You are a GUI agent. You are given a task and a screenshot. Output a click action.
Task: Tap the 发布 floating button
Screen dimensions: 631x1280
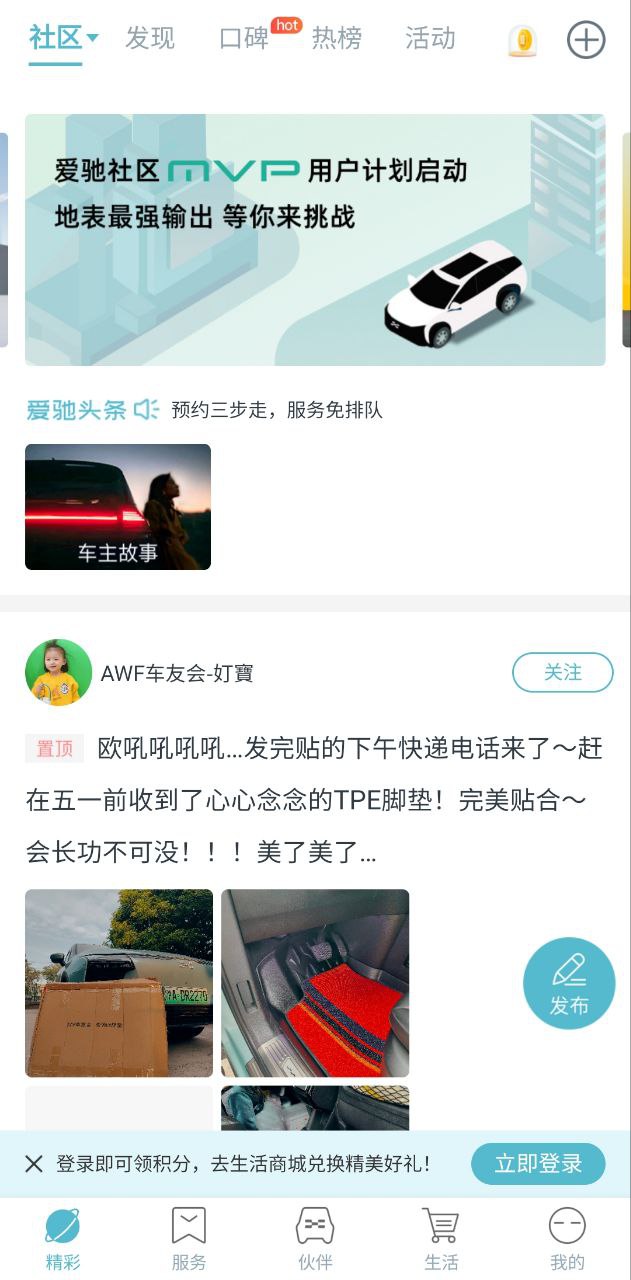569,983
